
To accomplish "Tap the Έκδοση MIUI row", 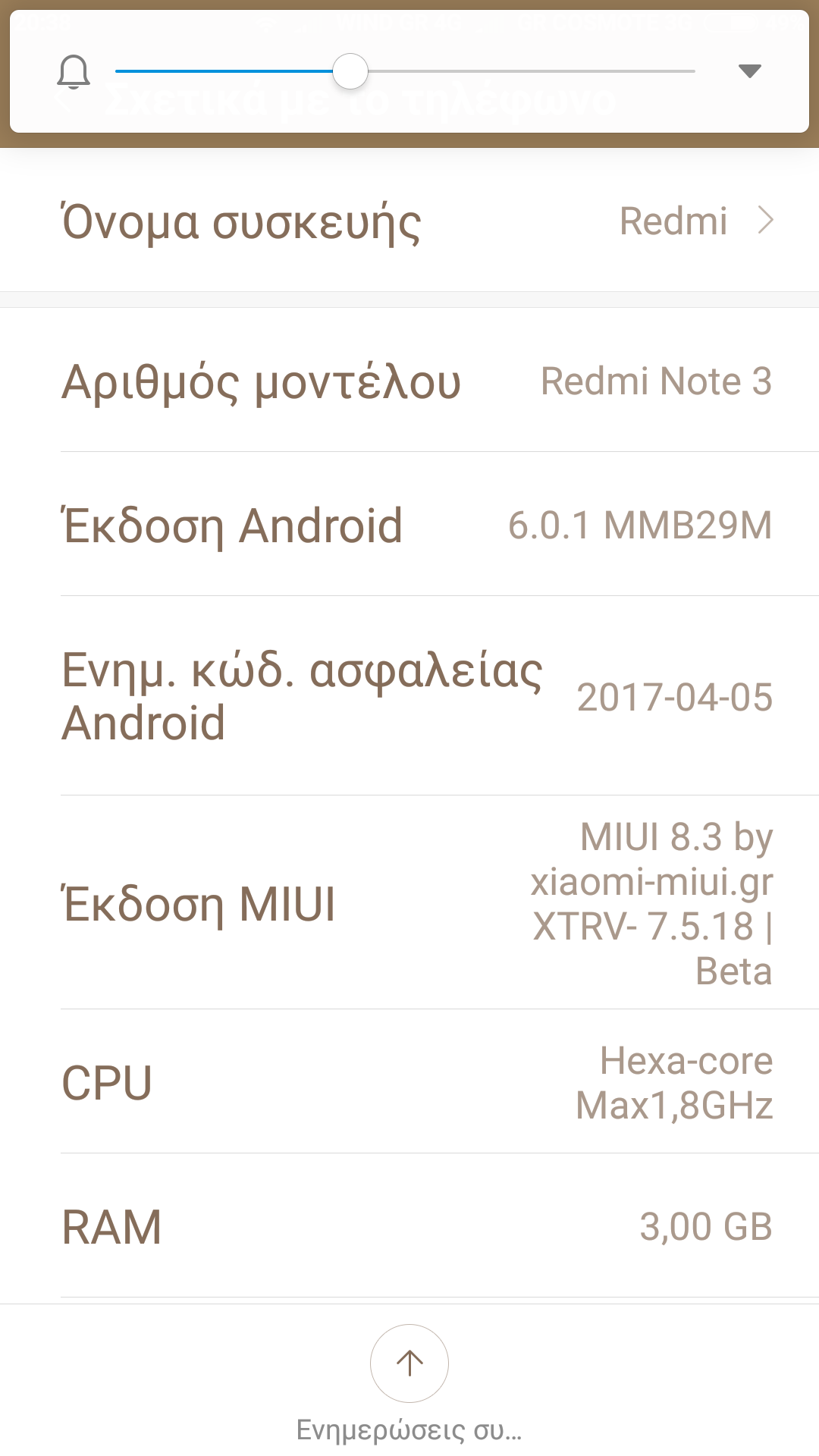I will coord(409,903).
